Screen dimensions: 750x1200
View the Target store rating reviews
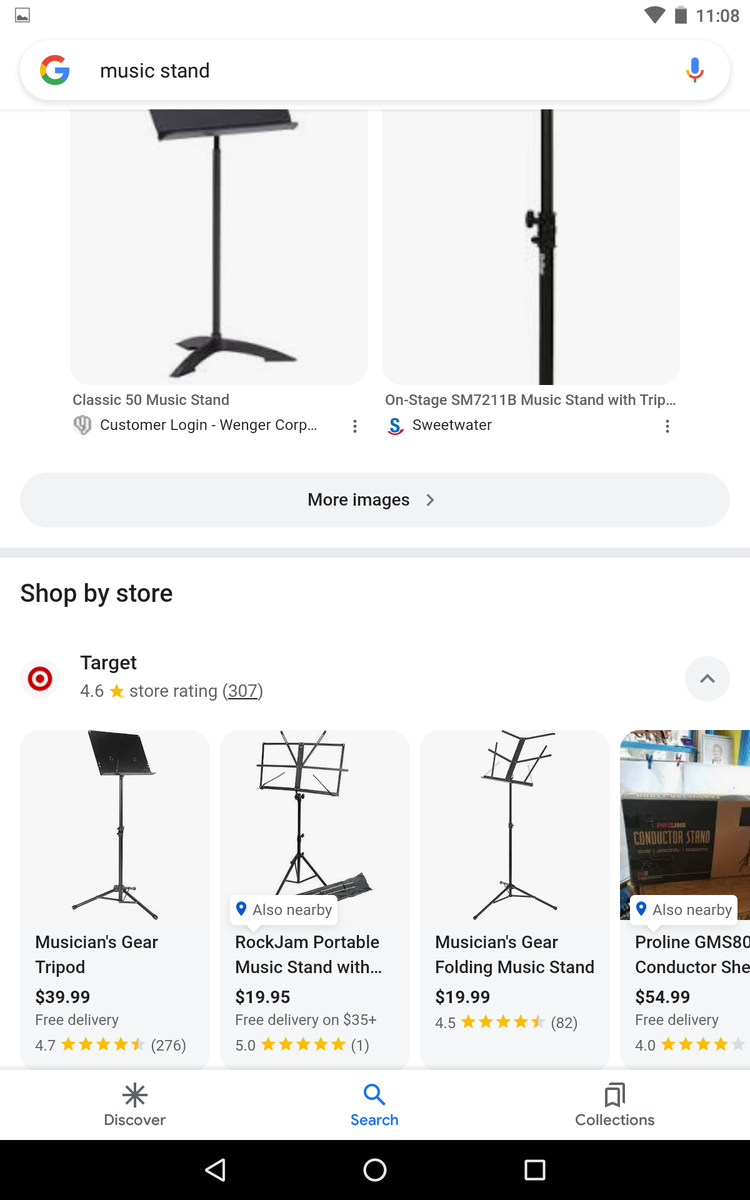click(242, 691)
